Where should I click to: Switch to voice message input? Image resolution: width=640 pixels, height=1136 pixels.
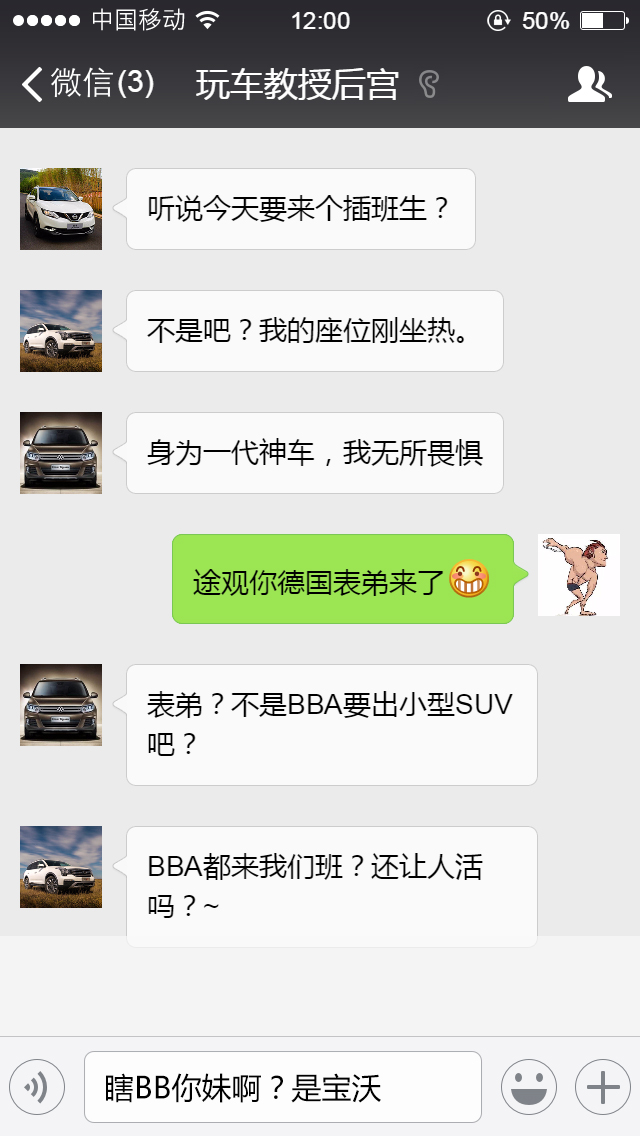click(37, 1087)
